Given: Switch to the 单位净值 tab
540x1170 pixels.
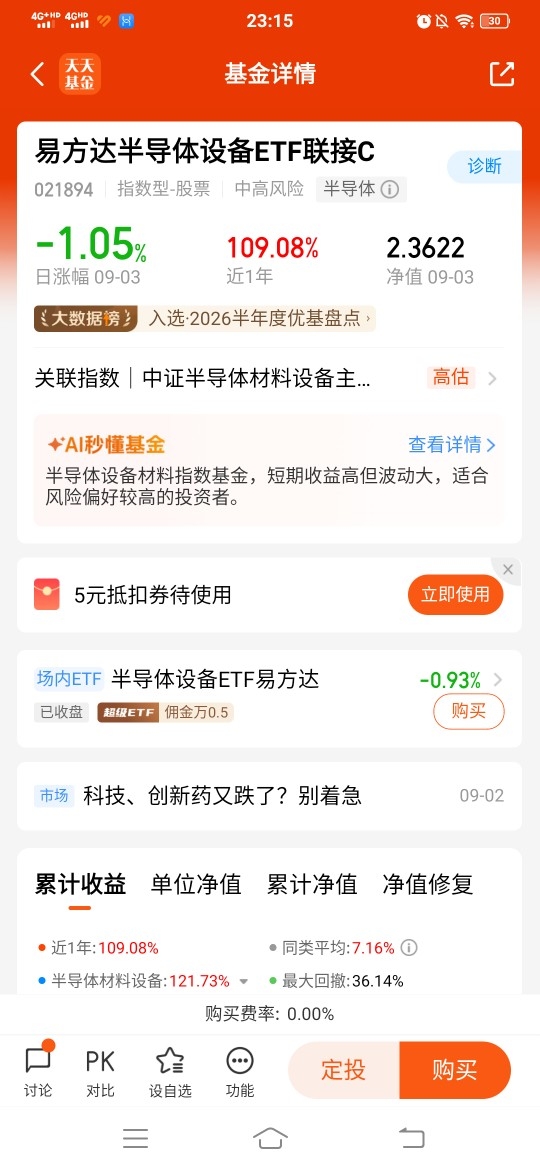Looking at the screenshot, I should (x=196, y=885).
